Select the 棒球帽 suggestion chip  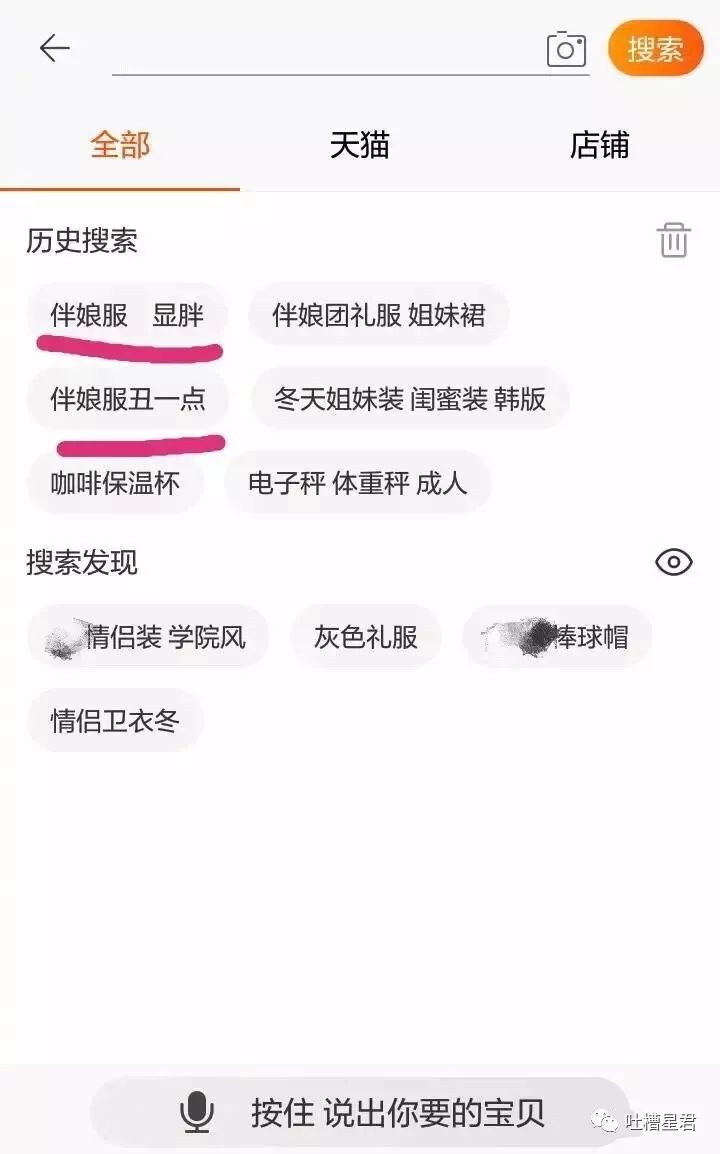click(x=557, y=637)
